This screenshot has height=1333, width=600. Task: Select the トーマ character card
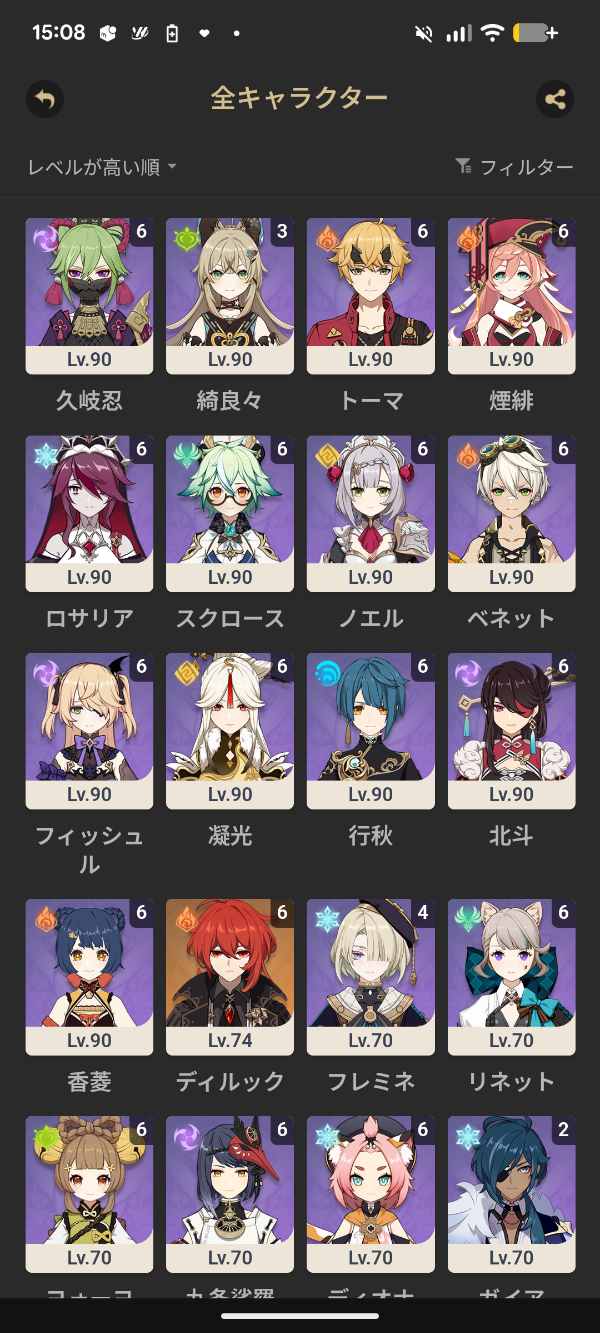click(371, 296)
